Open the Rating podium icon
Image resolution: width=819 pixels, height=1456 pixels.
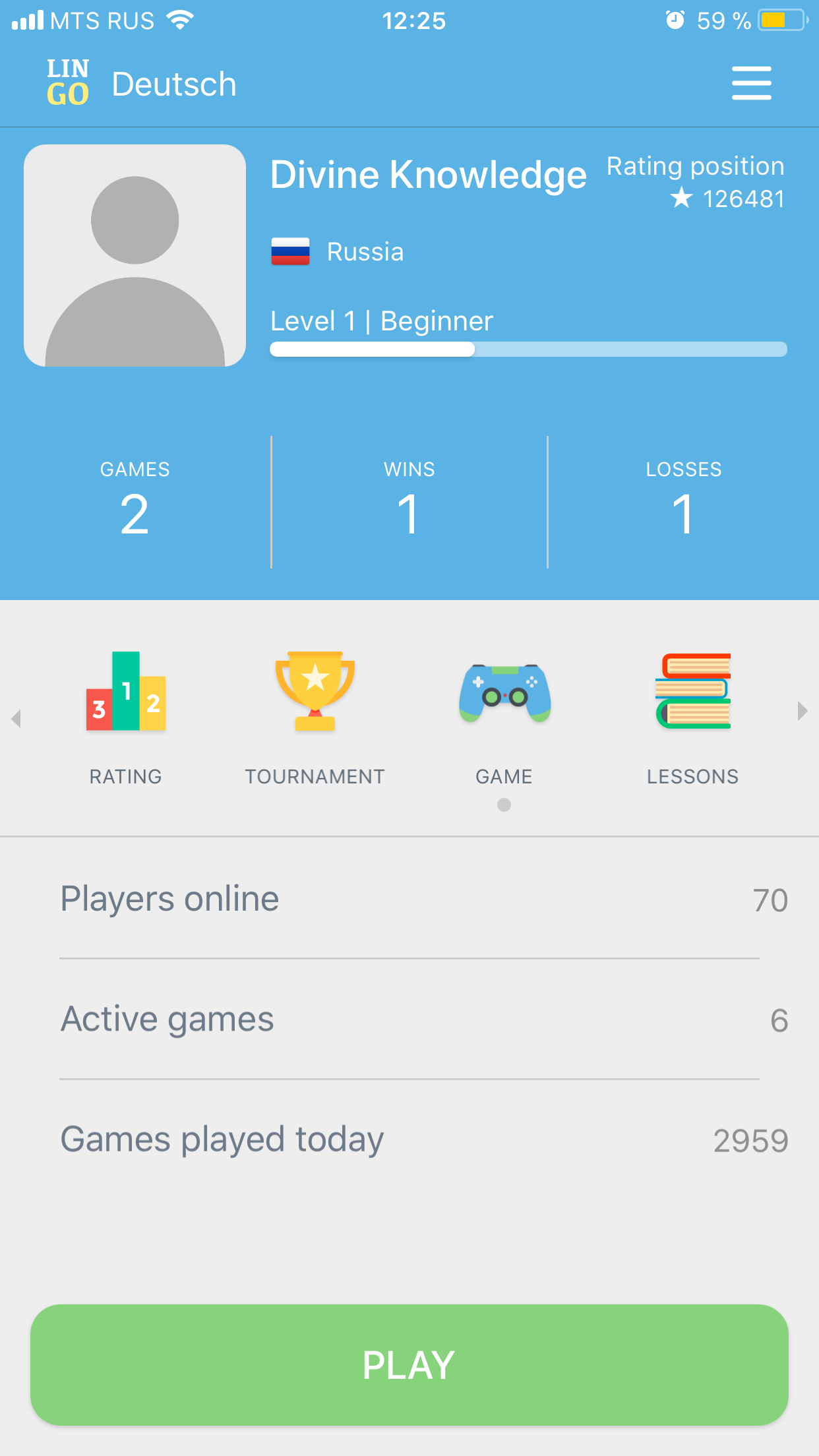click(x=125, y=691)
